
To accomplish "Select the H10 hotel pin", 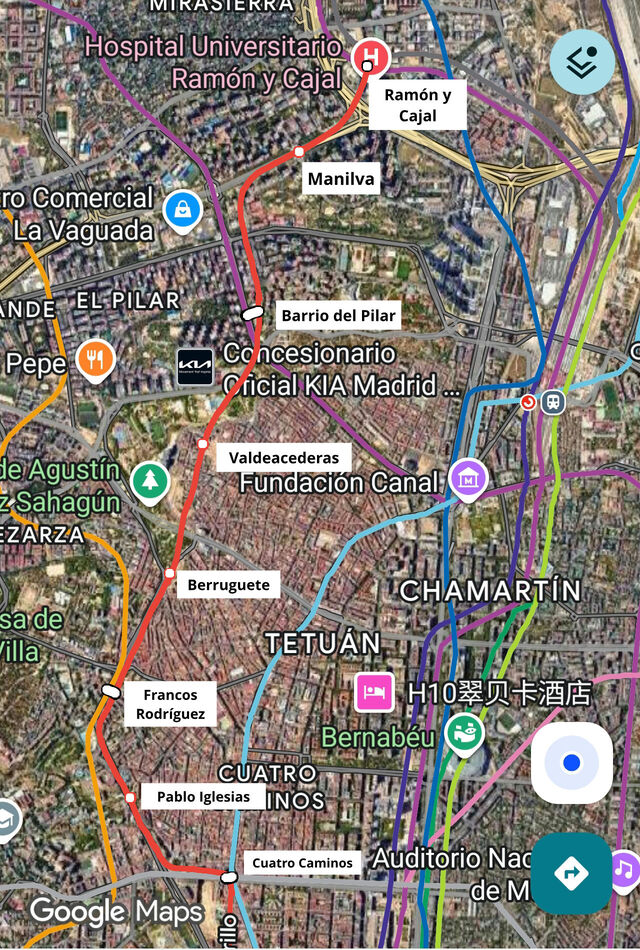I will click(x=375, y=692).
